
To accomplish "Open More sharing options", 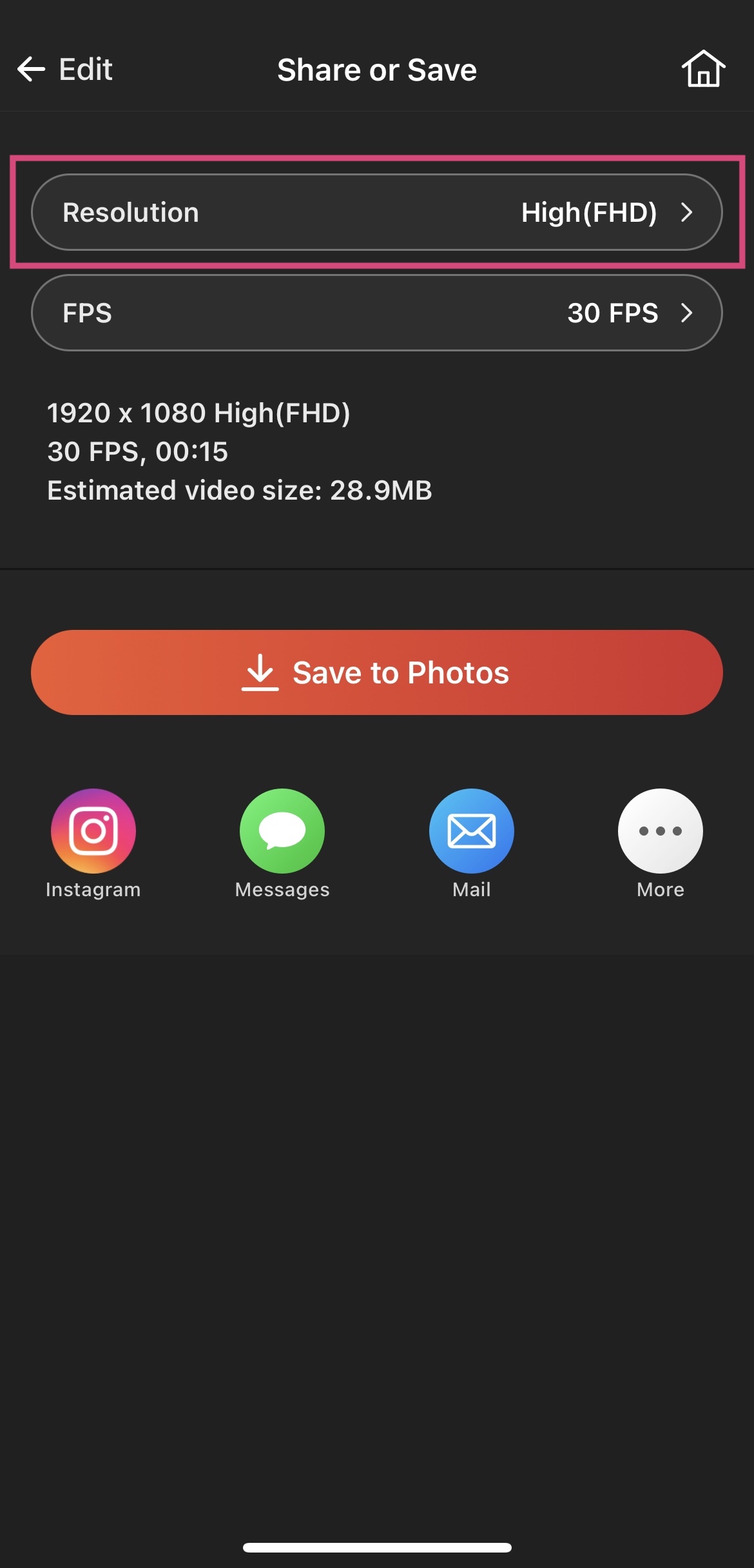I will tap(660, 831).
